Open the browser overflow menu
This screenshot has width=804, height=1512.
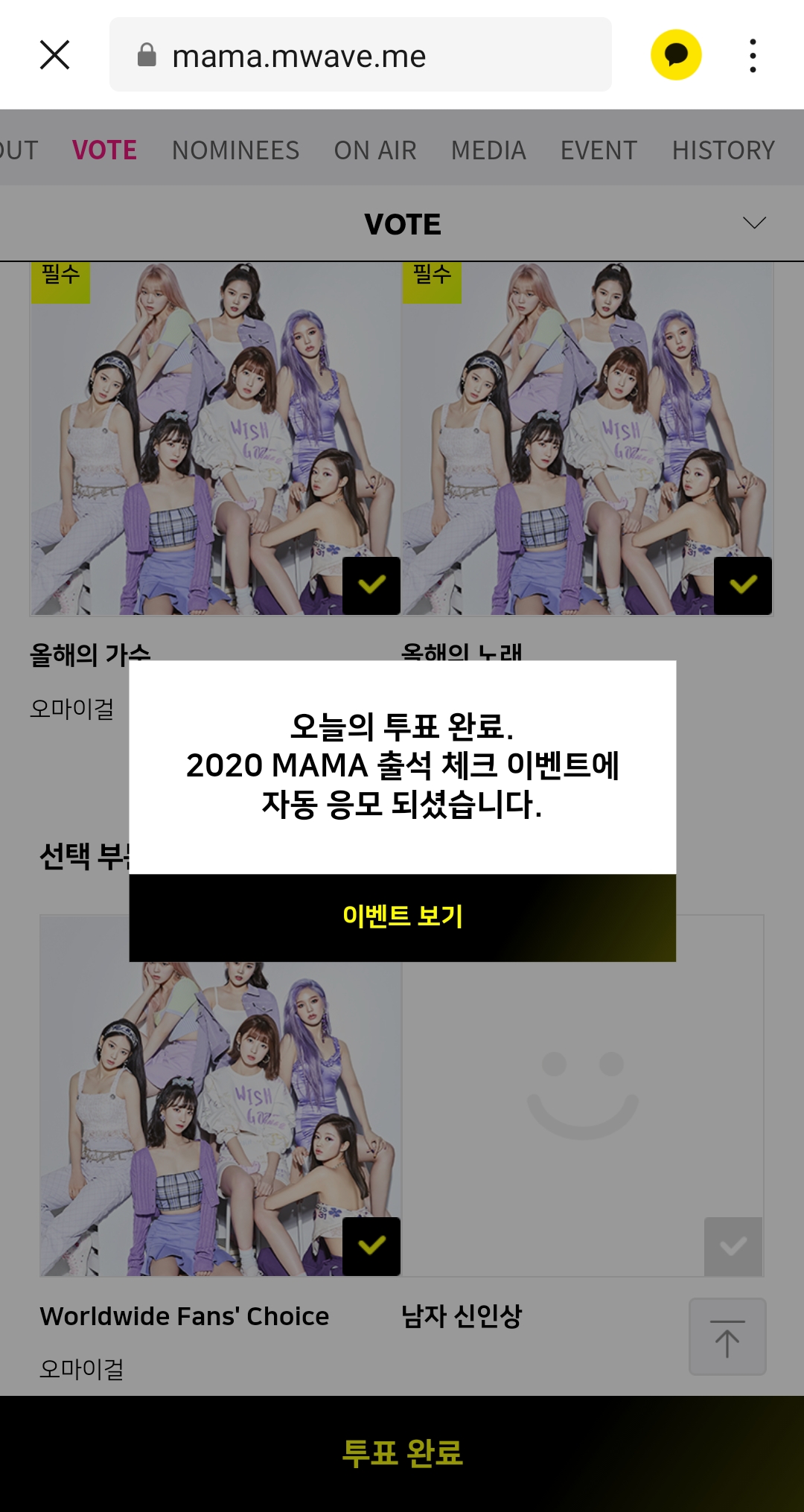pos(753,55)
